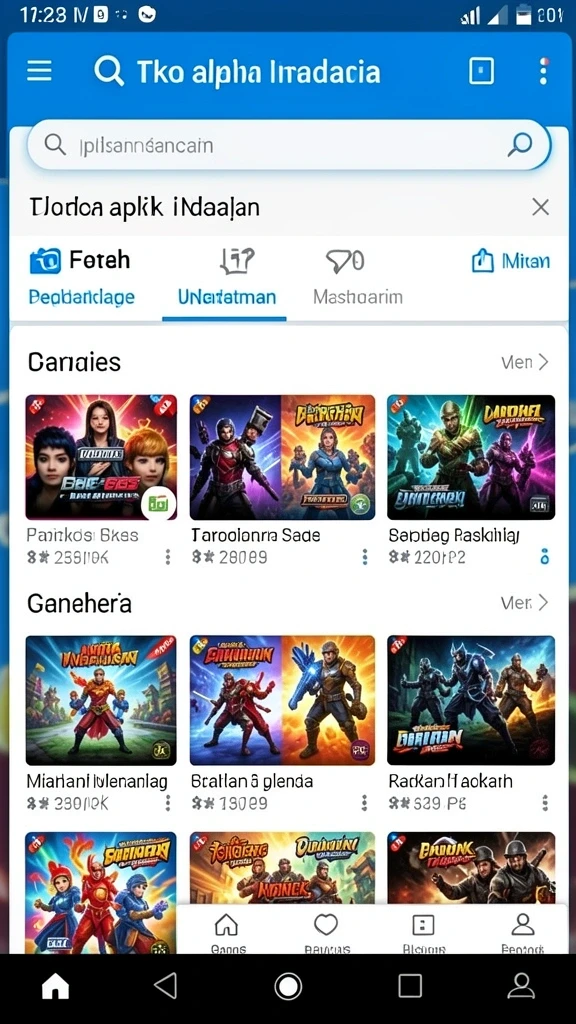576x1024 pixels.
Task: Open the profile tab in bottom bar
Action: (x=522, y=935)
